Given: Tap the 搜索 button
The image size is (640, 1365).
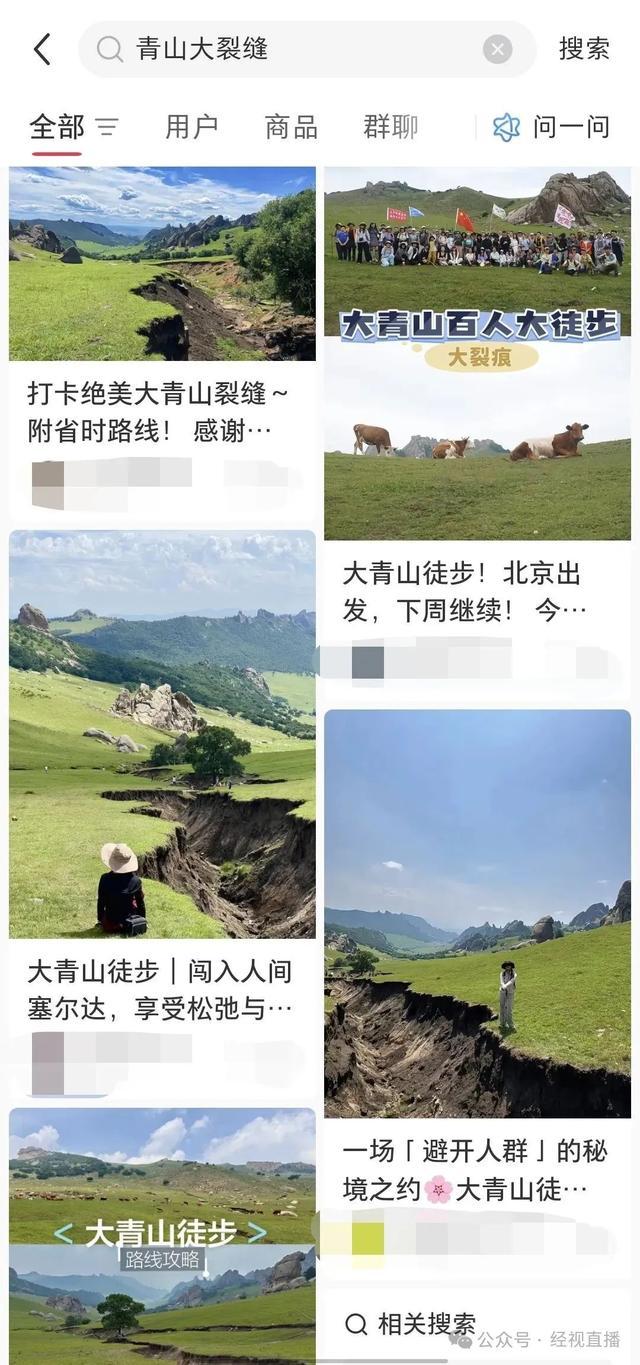Looking at the screenshot, I should [584, 49].
